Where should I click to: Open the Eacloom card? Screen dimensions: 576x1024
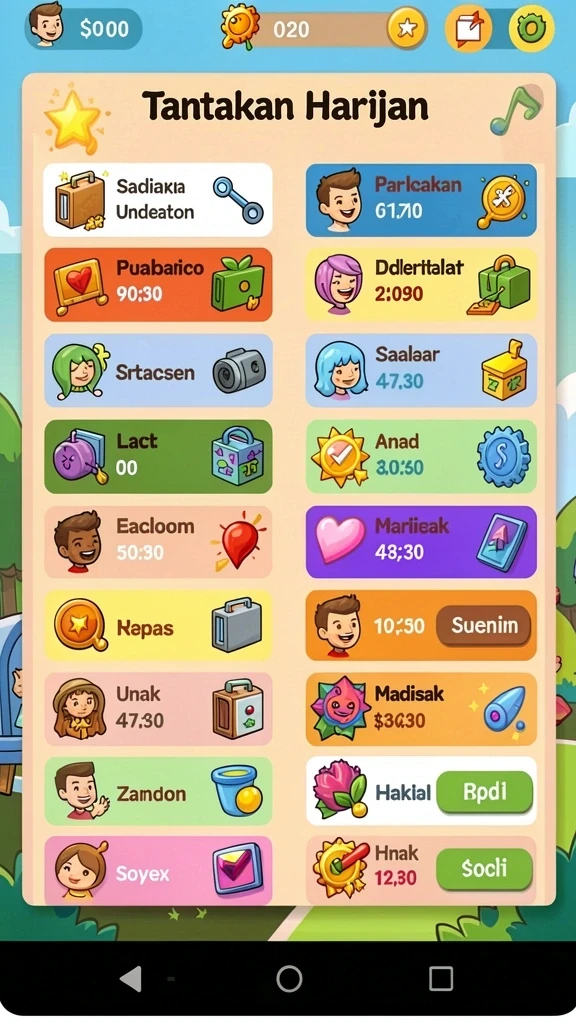tap(157, 542)
